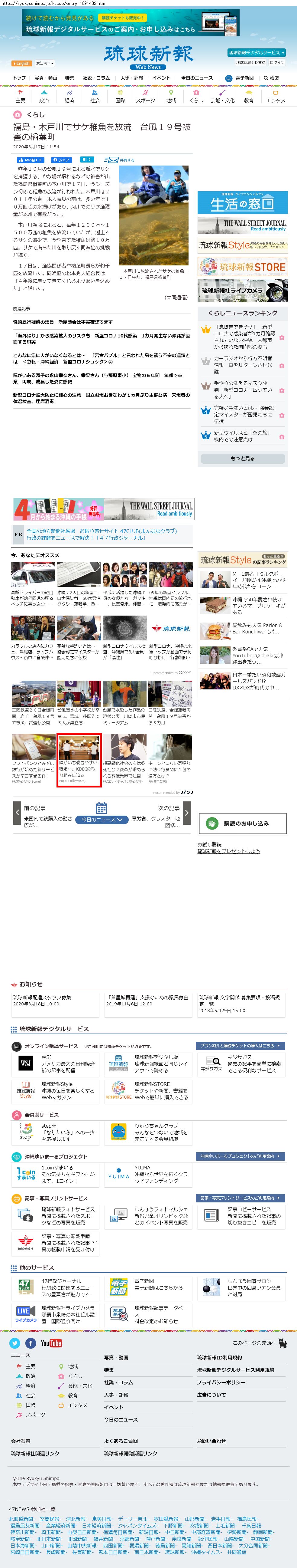Screen dimensions: 297x1568
Task: Share the article by email with 共有する
Action: (x=120, y=160)
